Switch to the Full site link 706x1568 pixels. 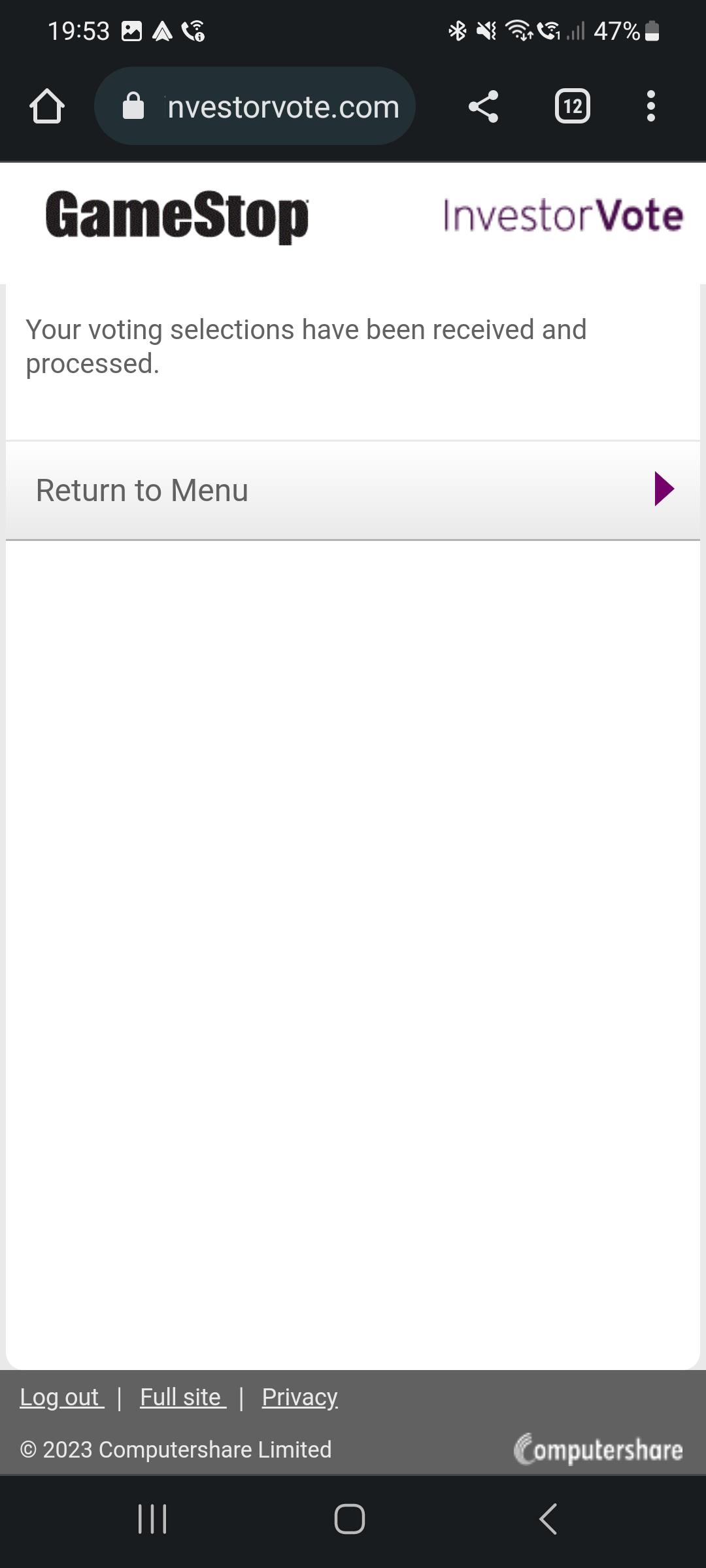click(x=182, y=1397)
